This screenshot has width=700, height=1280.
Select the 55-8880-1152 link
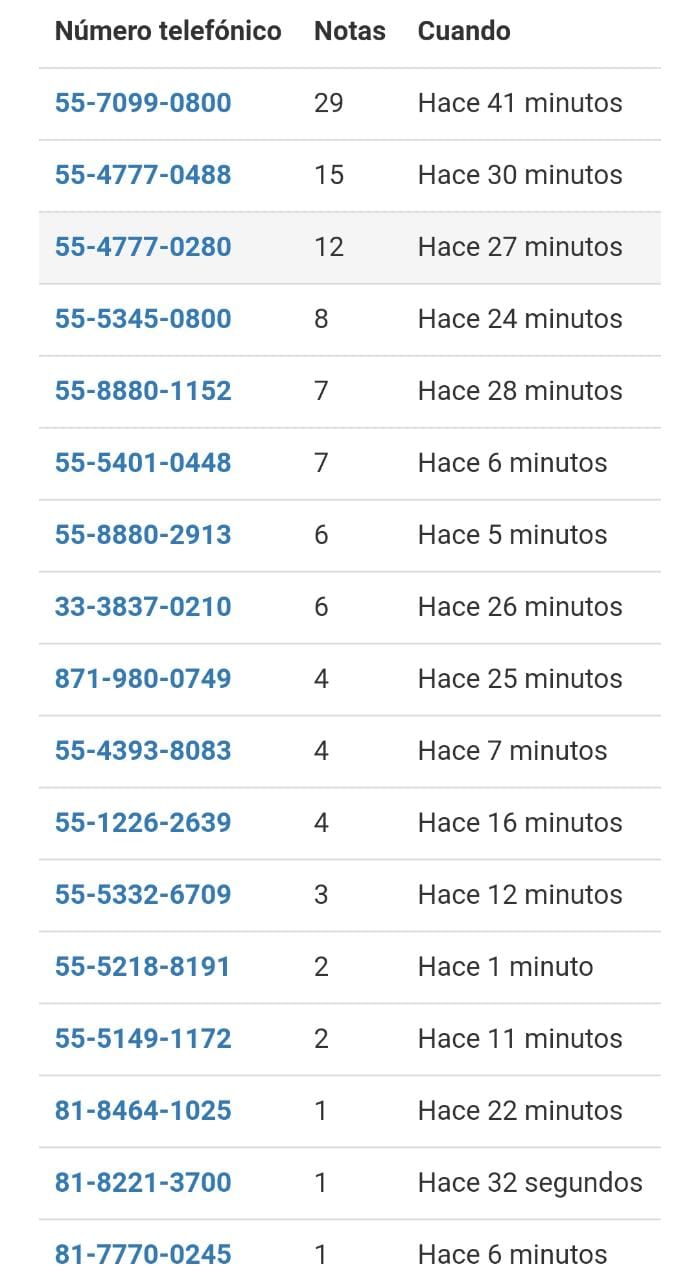click(x=143, y=391)
